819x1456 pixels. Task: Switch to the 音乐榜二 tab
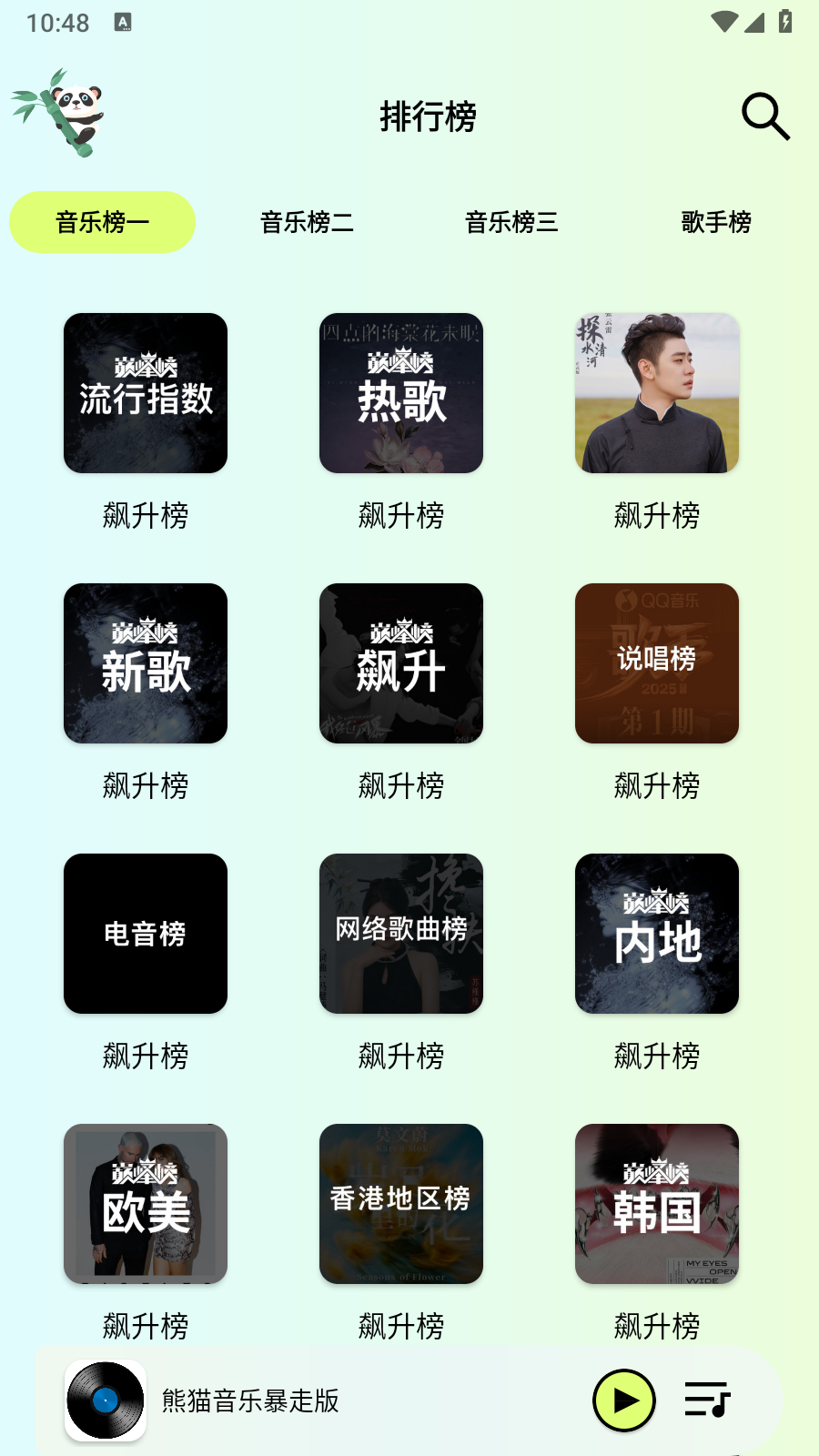(x=307, y=222)
